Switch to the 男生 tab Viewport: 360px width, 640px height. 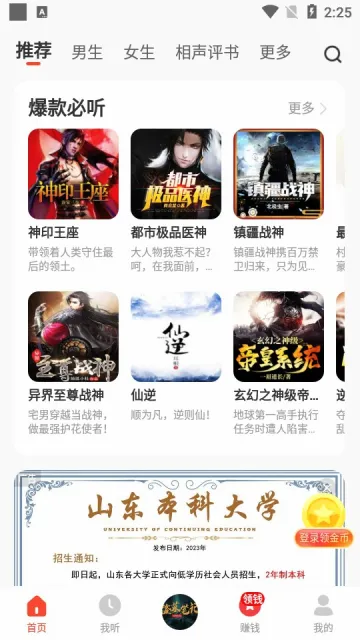(87, 53)
